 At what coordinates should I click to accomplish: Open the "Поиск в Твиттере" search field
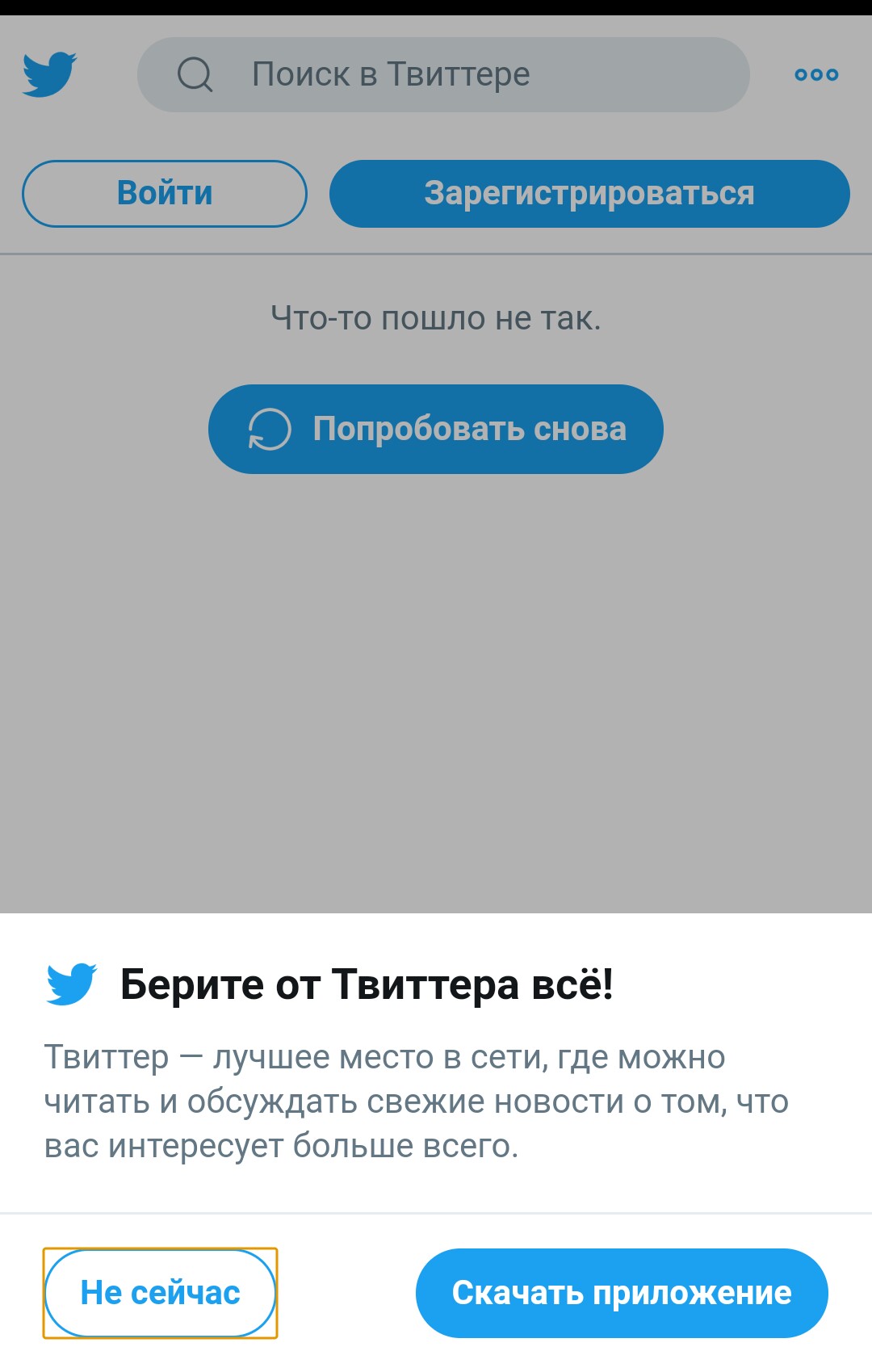coord(442,74)
